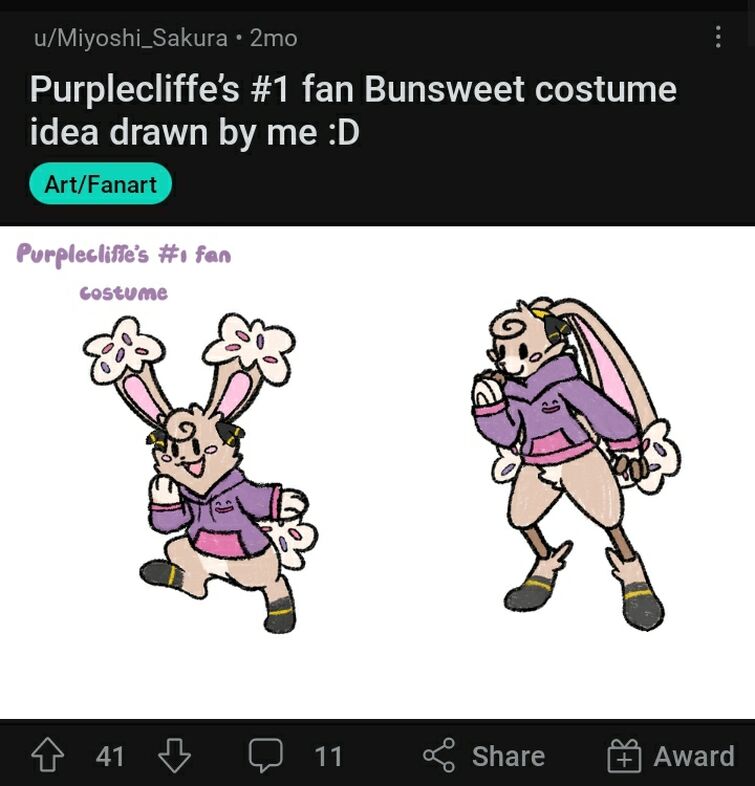This screenshot has width=755, height=786.
Task: Upvote this post
Action: click(48, 754)
